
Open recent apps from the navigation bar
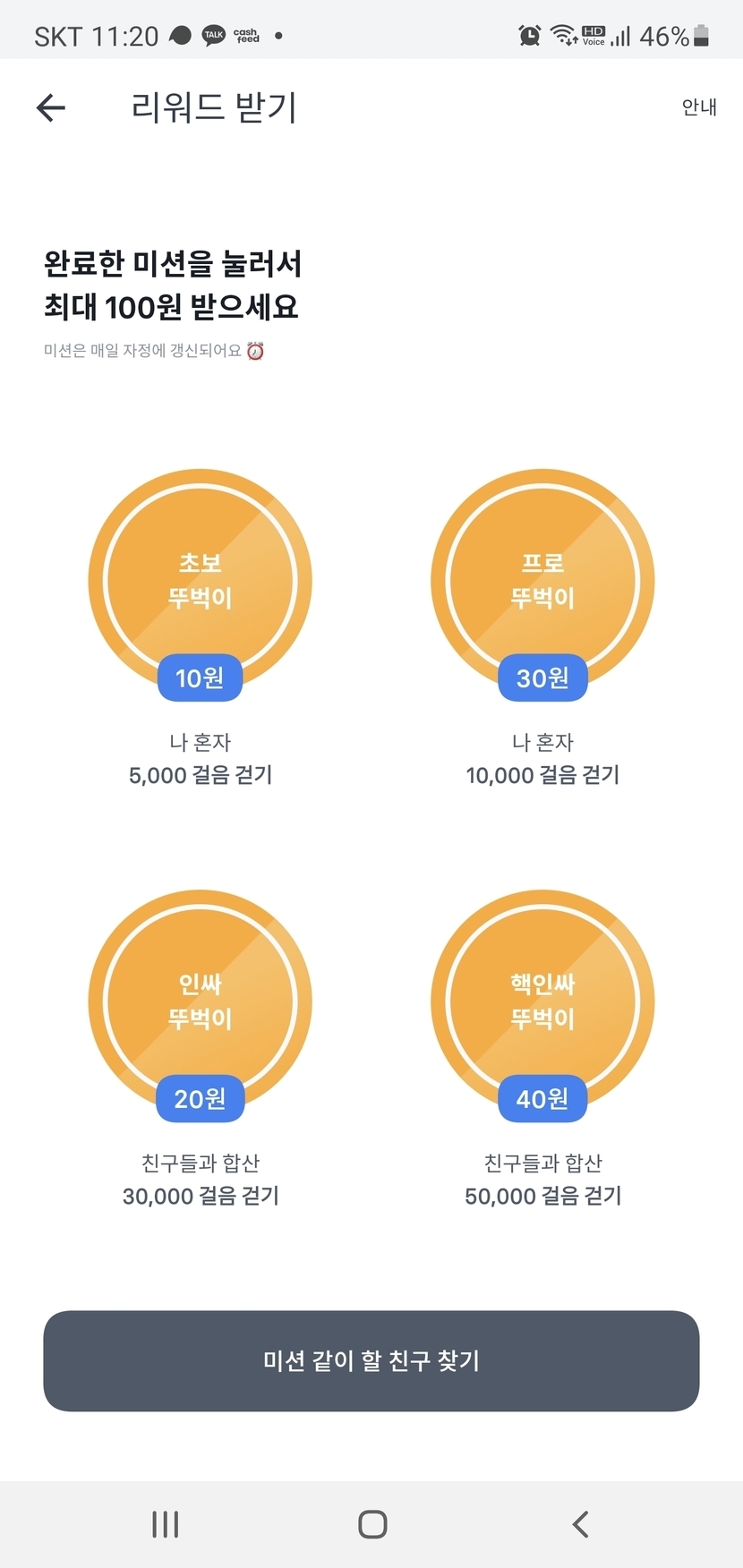coord(166,1524)
